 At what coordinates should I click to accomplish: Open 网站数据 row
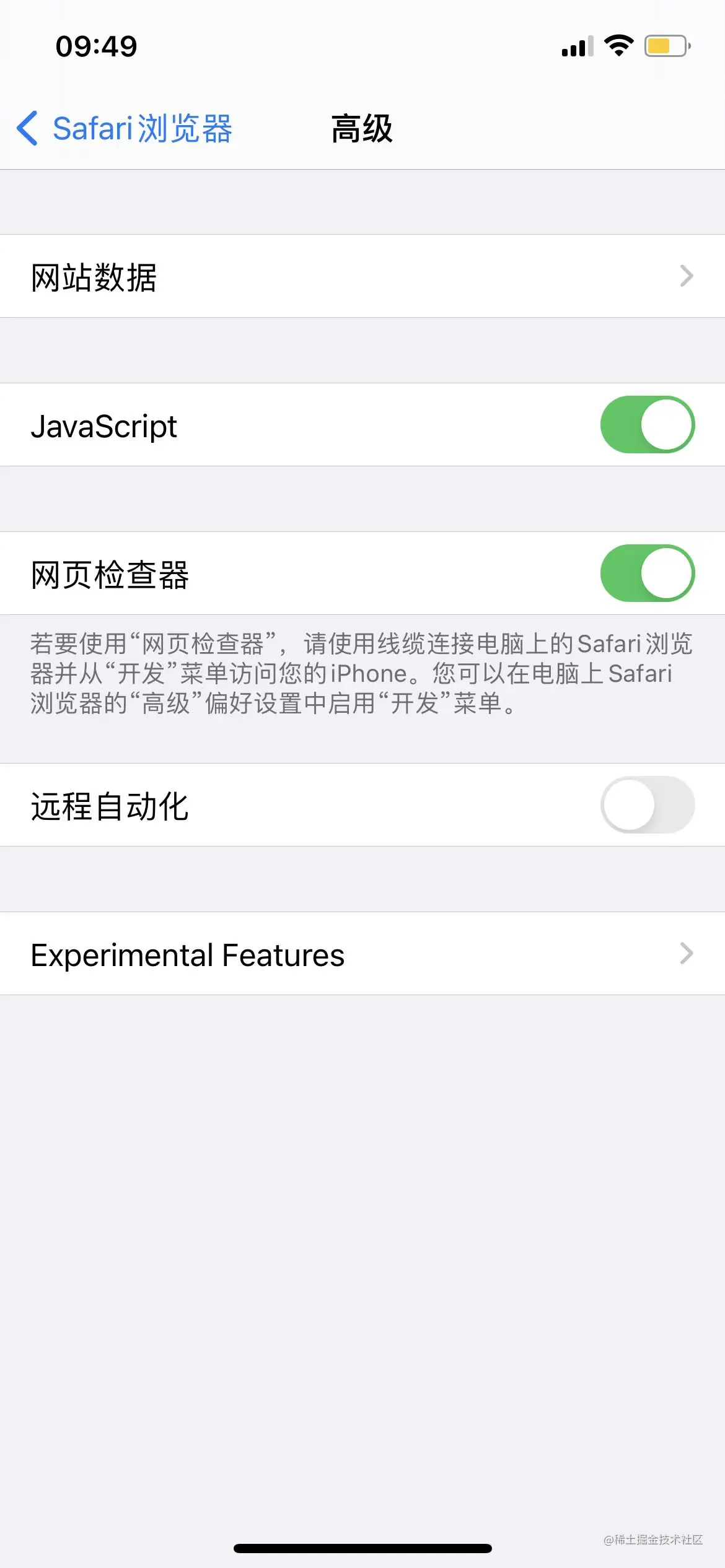click(x=362, y=276)
